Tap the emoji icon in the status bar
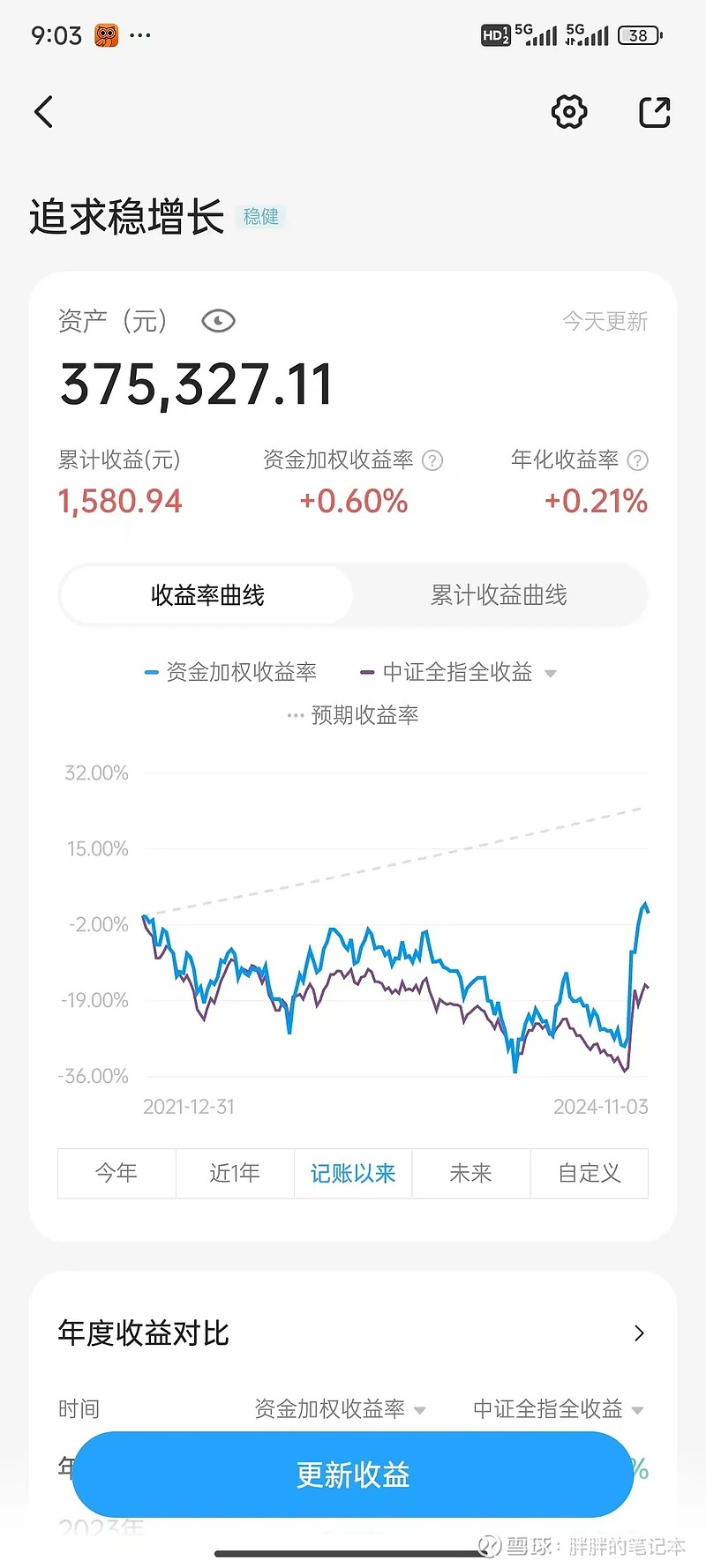 105,35
